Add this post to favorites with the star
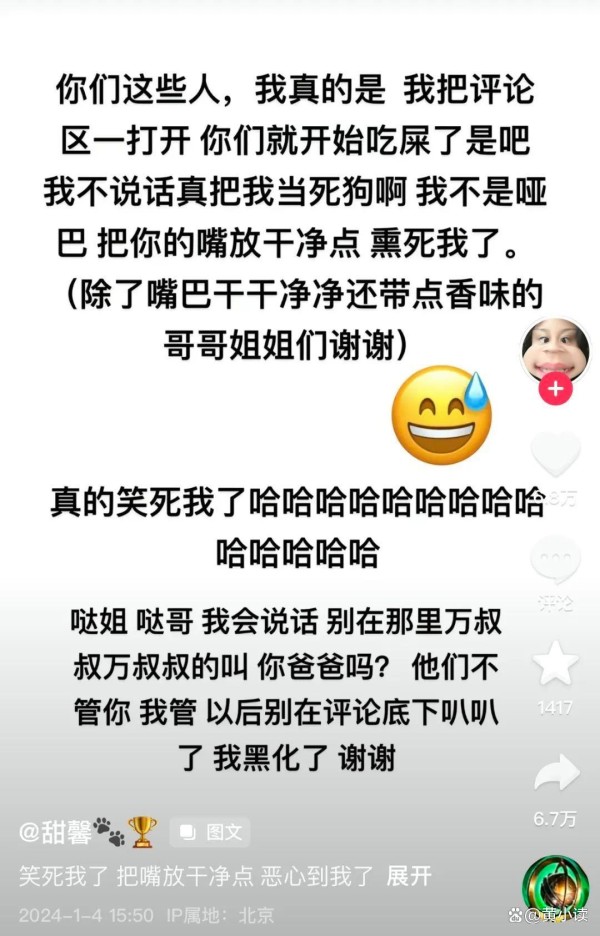The width and height of the screenshot is (600, 936). click(x=555, y=664)
